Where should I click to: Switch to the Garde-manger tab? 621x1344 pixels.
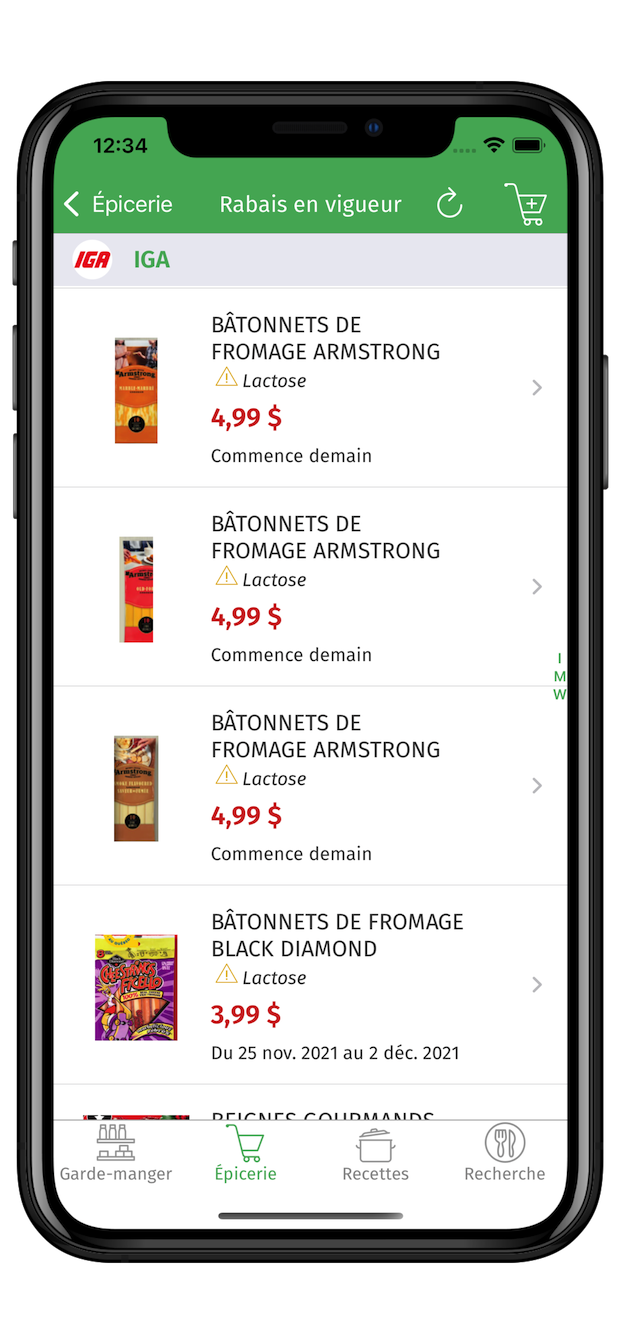(x=116, y=1154)
